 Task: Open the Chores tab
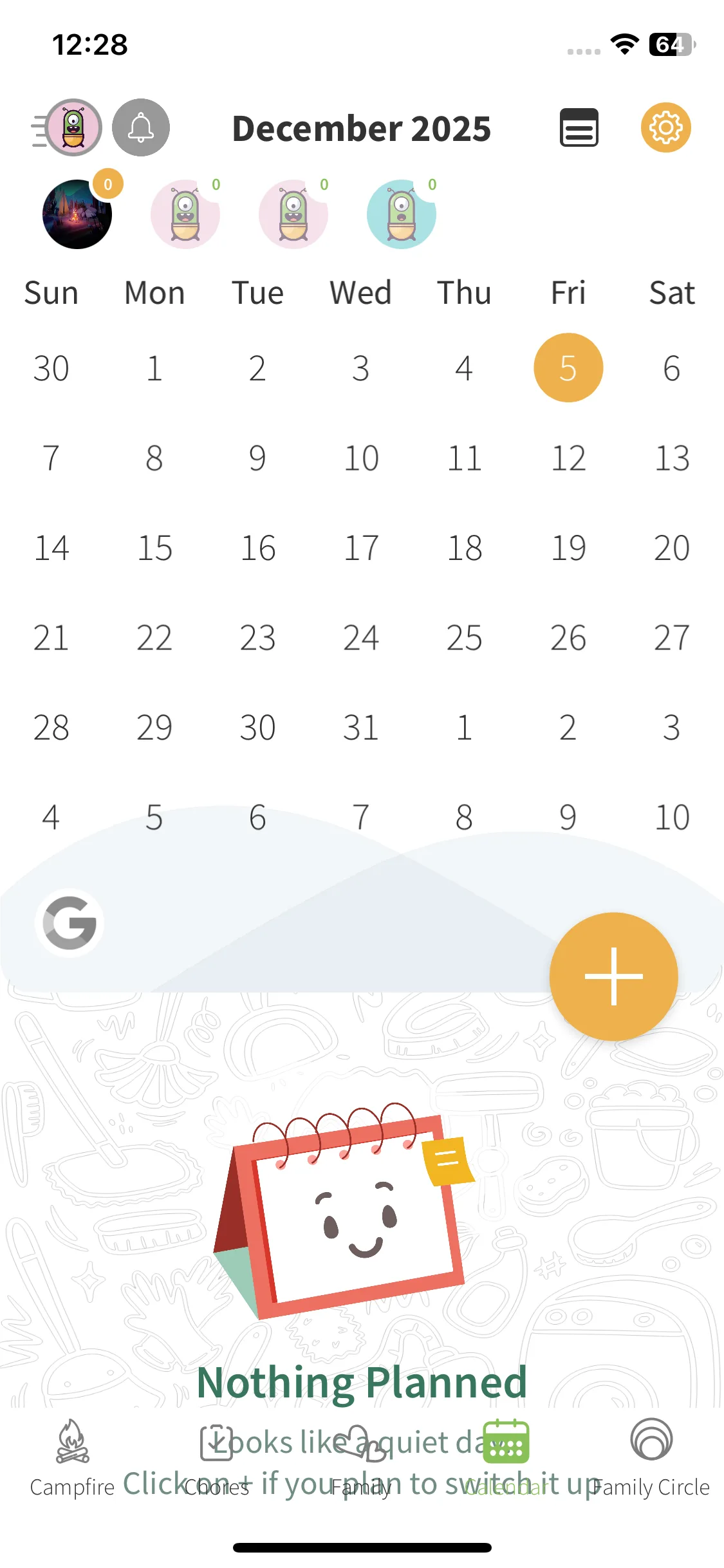pos(216,1458)
